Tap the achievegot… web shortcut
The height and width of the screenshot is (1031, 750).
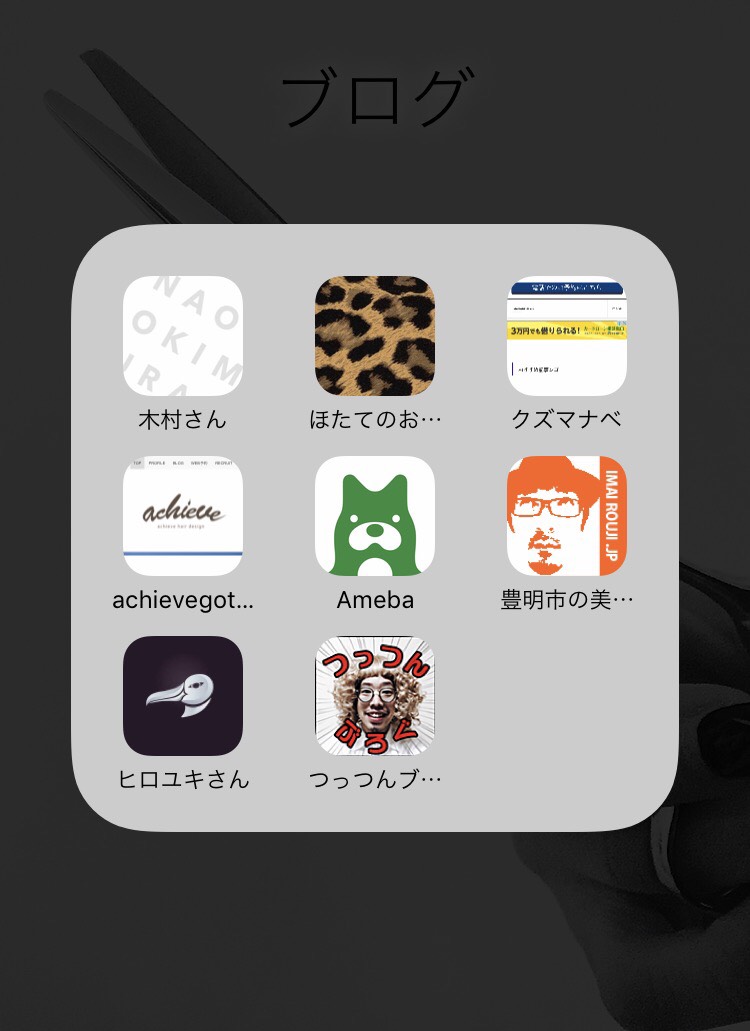[183, 516]
